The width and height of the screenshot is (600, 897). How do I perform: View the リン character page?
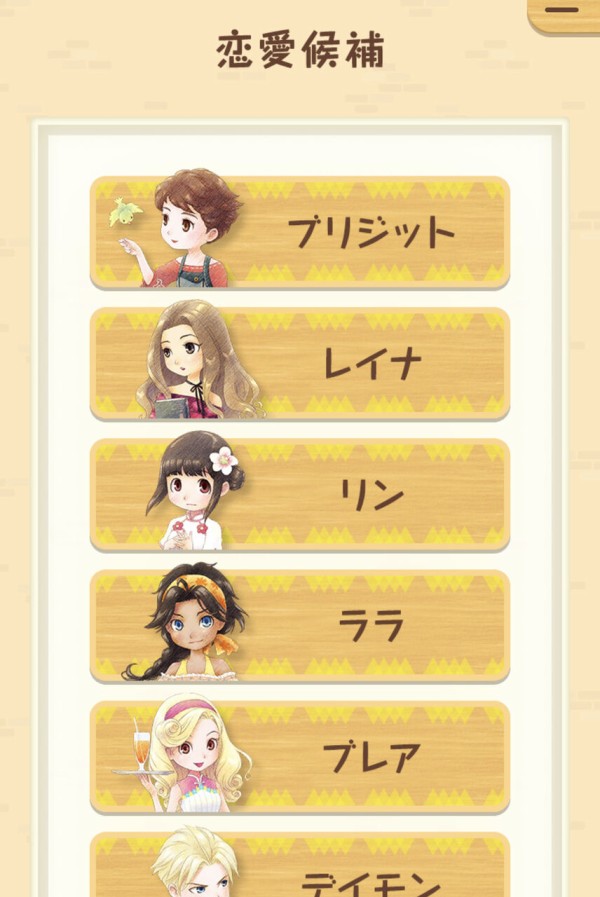coord(300,494)
